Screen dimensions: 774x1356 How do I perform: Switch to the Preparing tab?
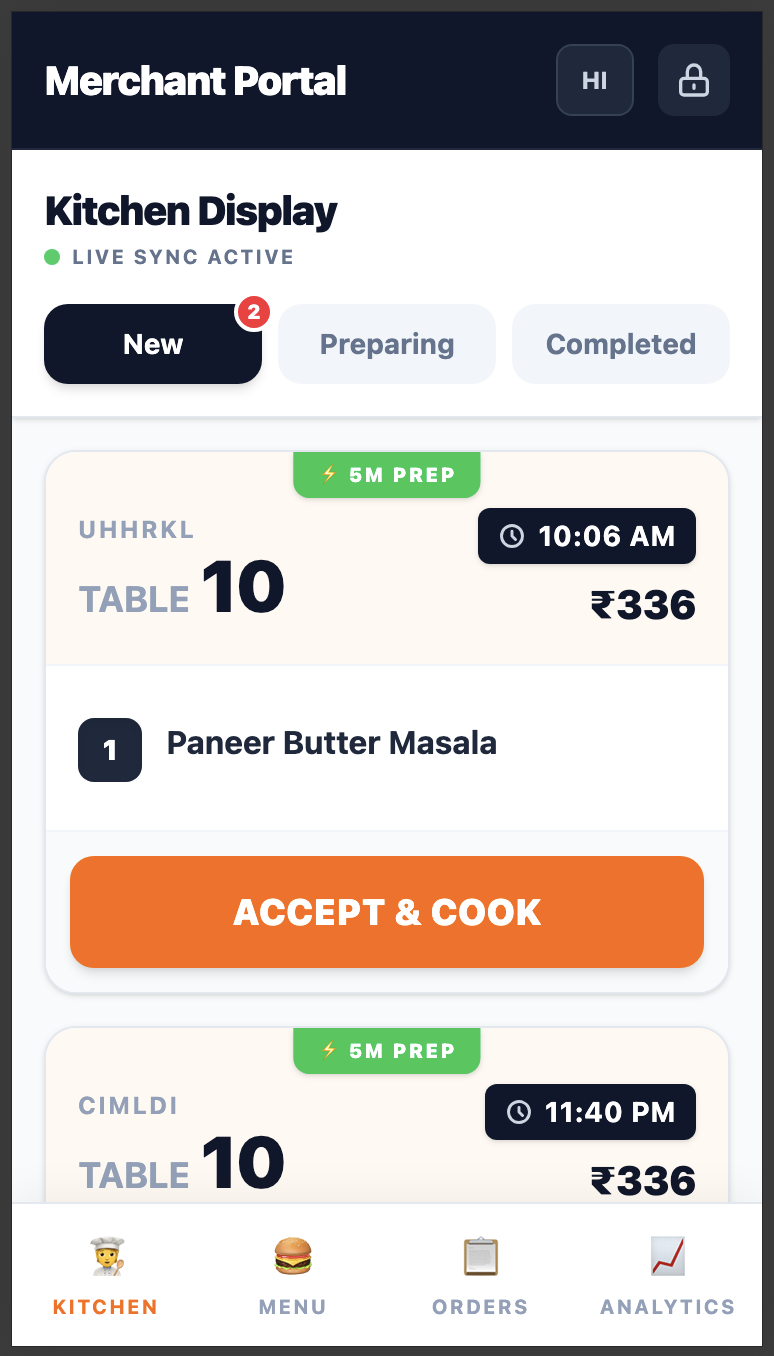[x=386, y=344]
